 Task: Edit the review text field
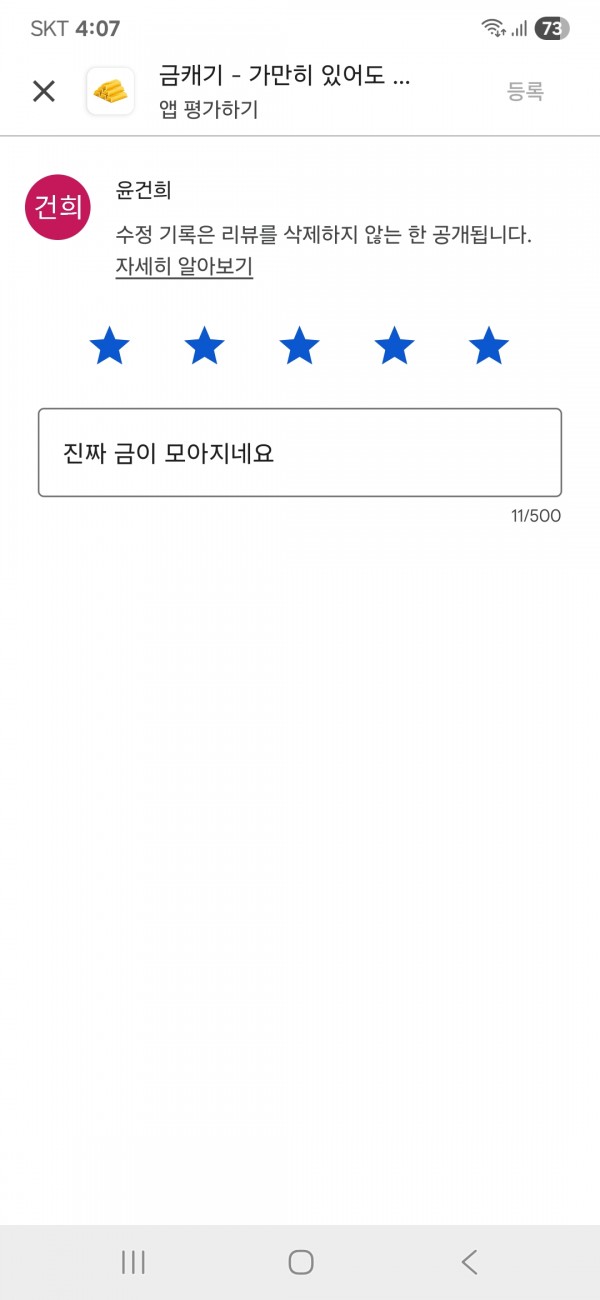[300, 453]
